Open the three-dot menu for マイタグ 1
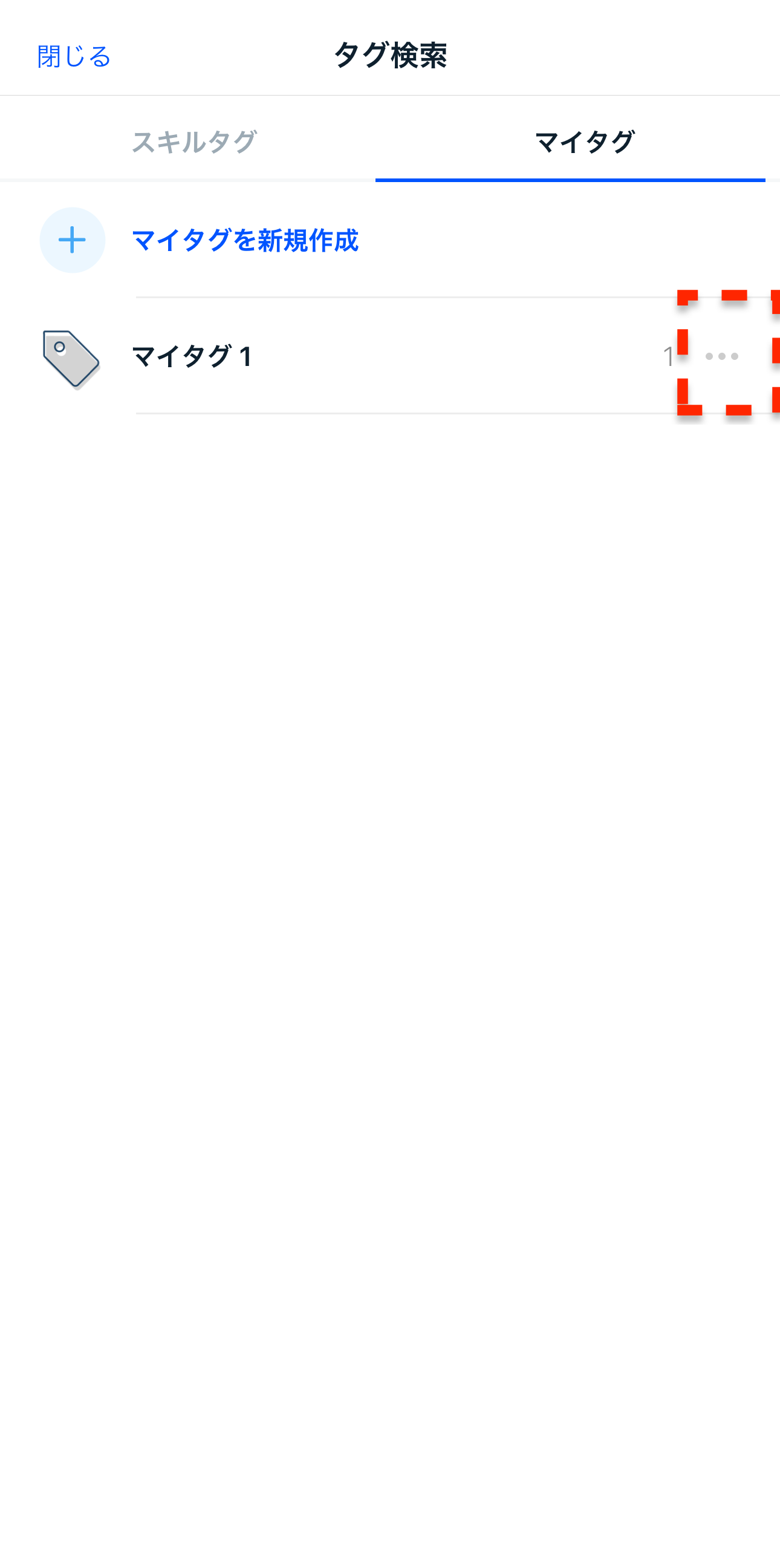780x1568 pixels. point(721,357)
